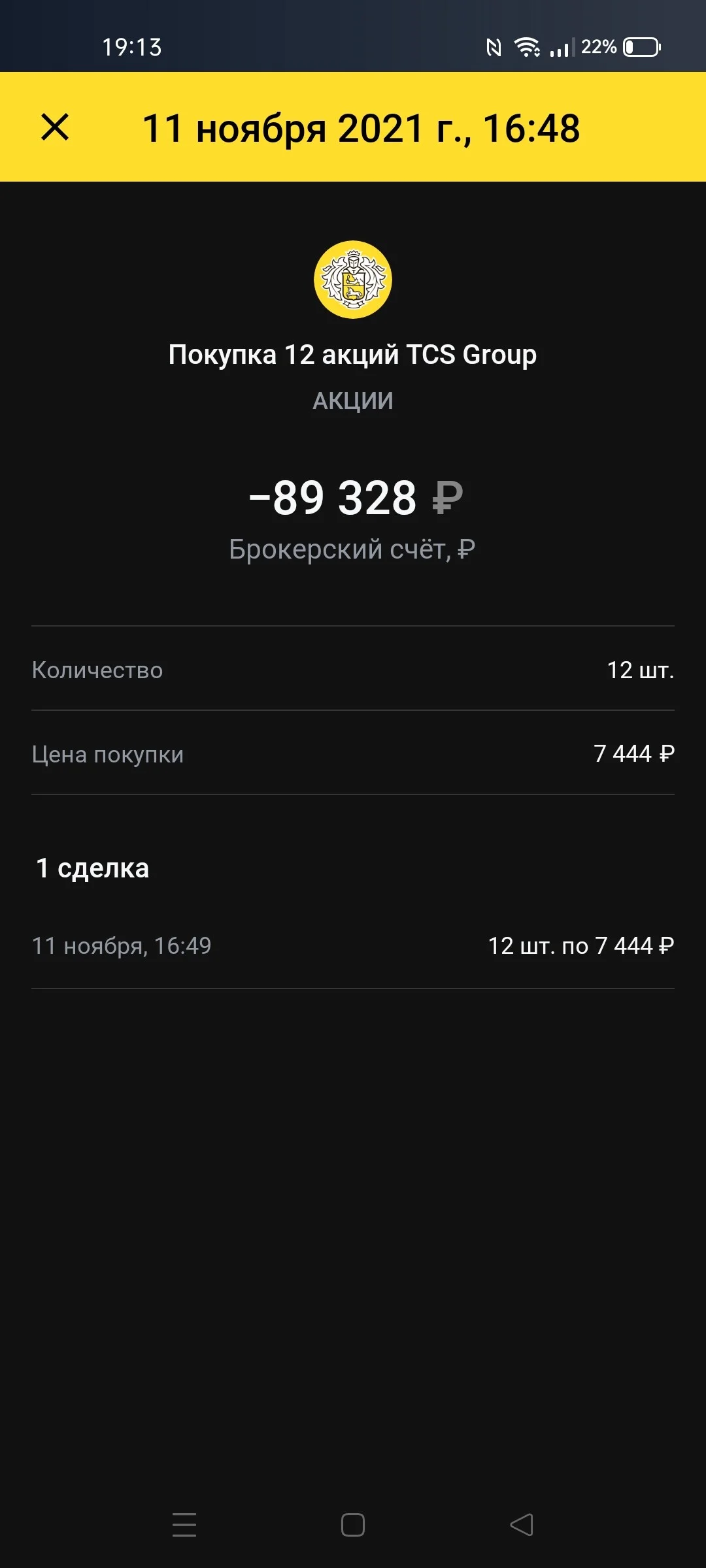Close the TCS Group purchase details screen
Viewport: 706px width, 1568px height.
click(x=55, y=127)
